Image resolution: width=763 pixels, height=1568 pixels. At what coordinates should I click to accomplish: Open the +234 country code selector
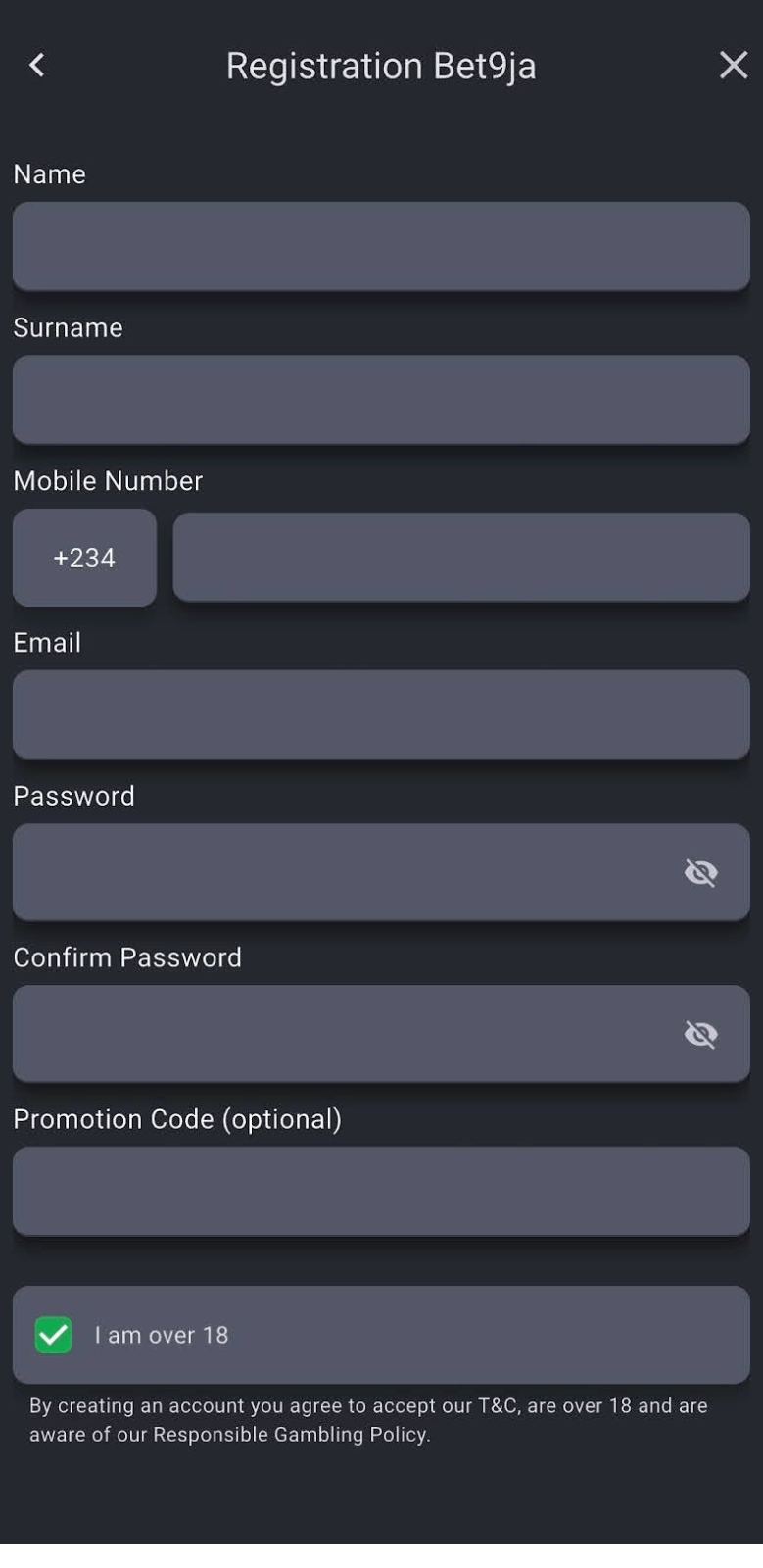pos(84,557)
